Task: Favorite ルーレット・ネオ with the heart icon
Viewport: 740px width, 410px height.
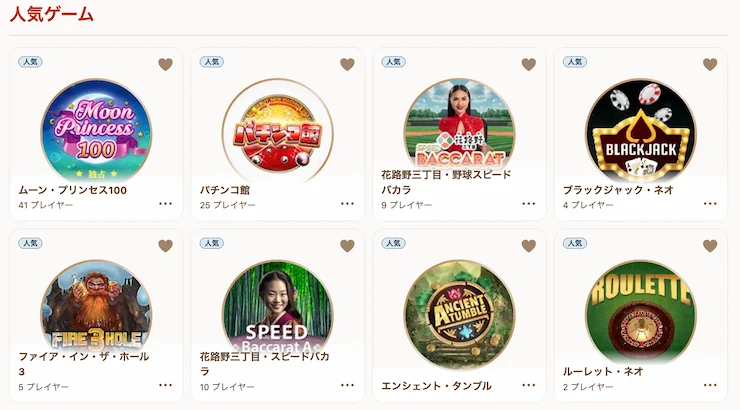Action: click(710, 246)
